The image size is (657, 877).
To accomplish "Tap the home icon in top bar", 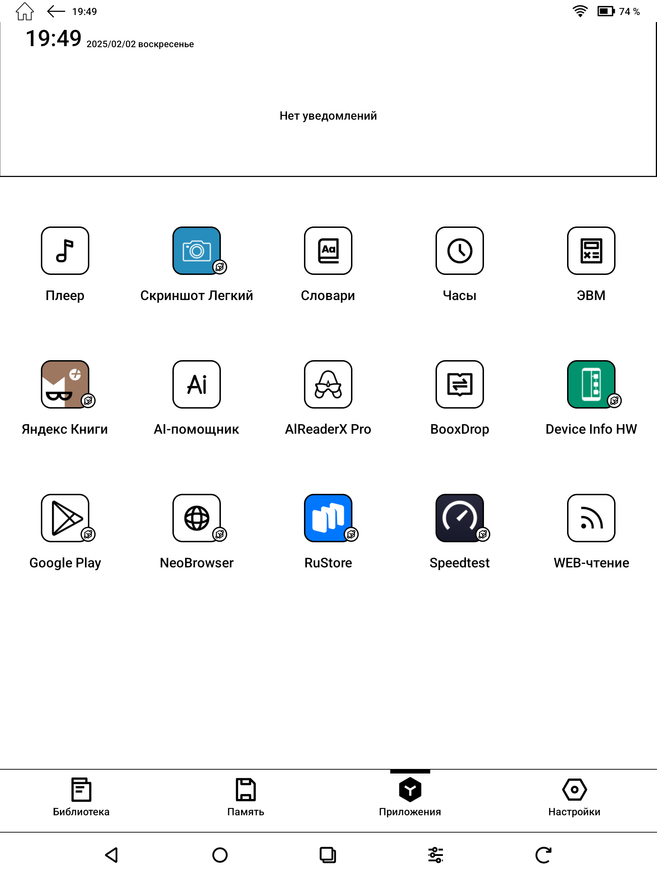I will (24, 11).
